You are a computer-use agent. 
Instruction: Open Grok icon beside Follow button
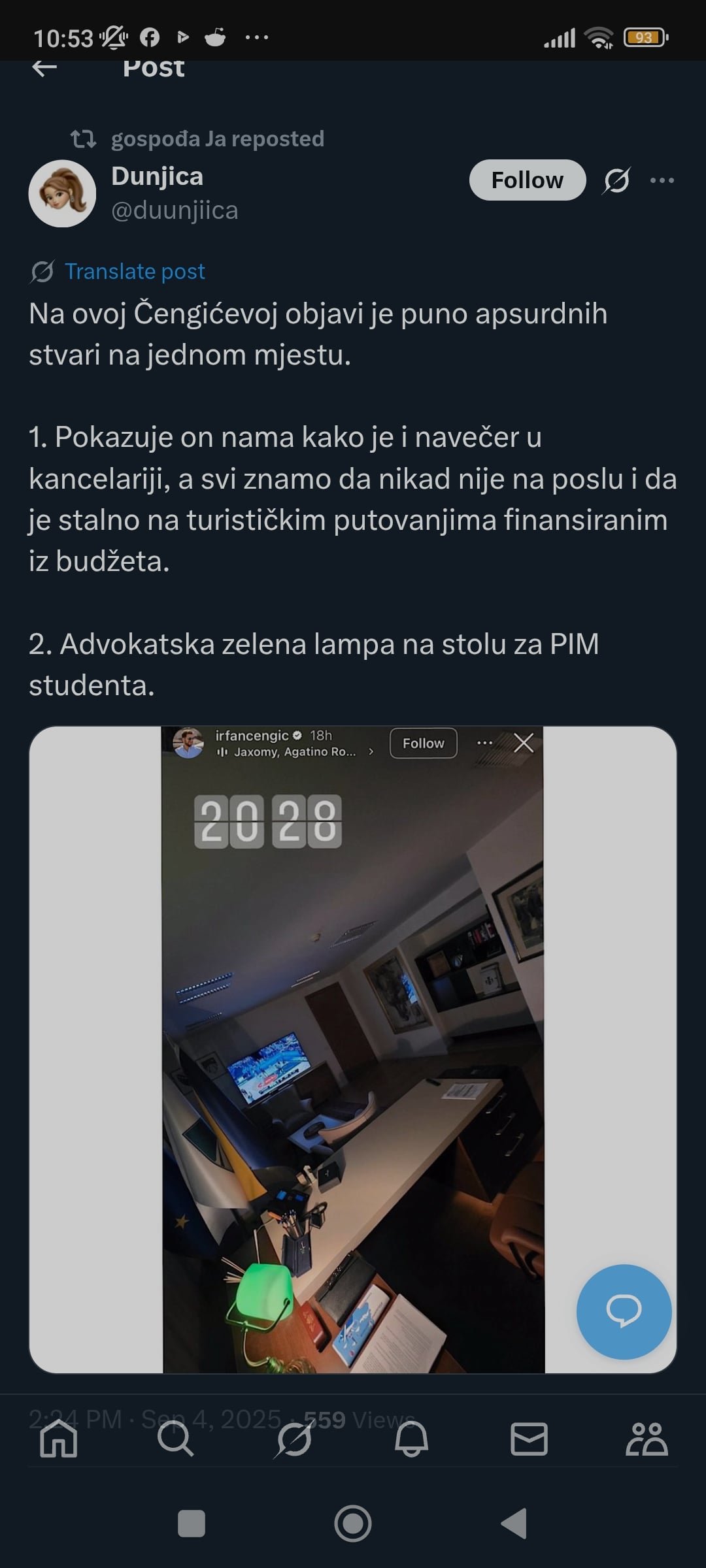click(x=616, y=180)
